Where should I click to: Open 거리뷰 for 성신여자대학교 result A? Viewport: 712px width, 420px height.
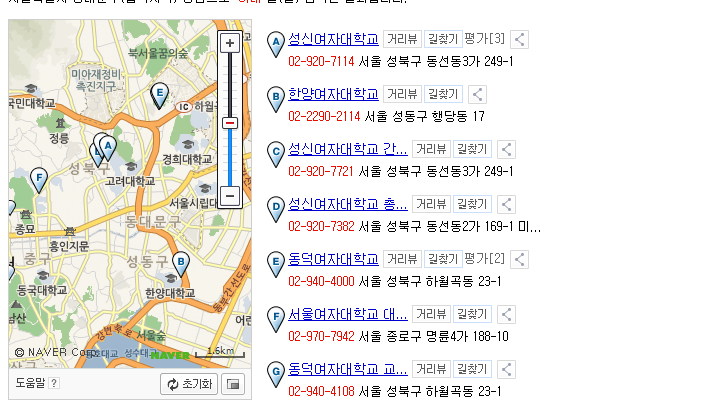point(402,39)
